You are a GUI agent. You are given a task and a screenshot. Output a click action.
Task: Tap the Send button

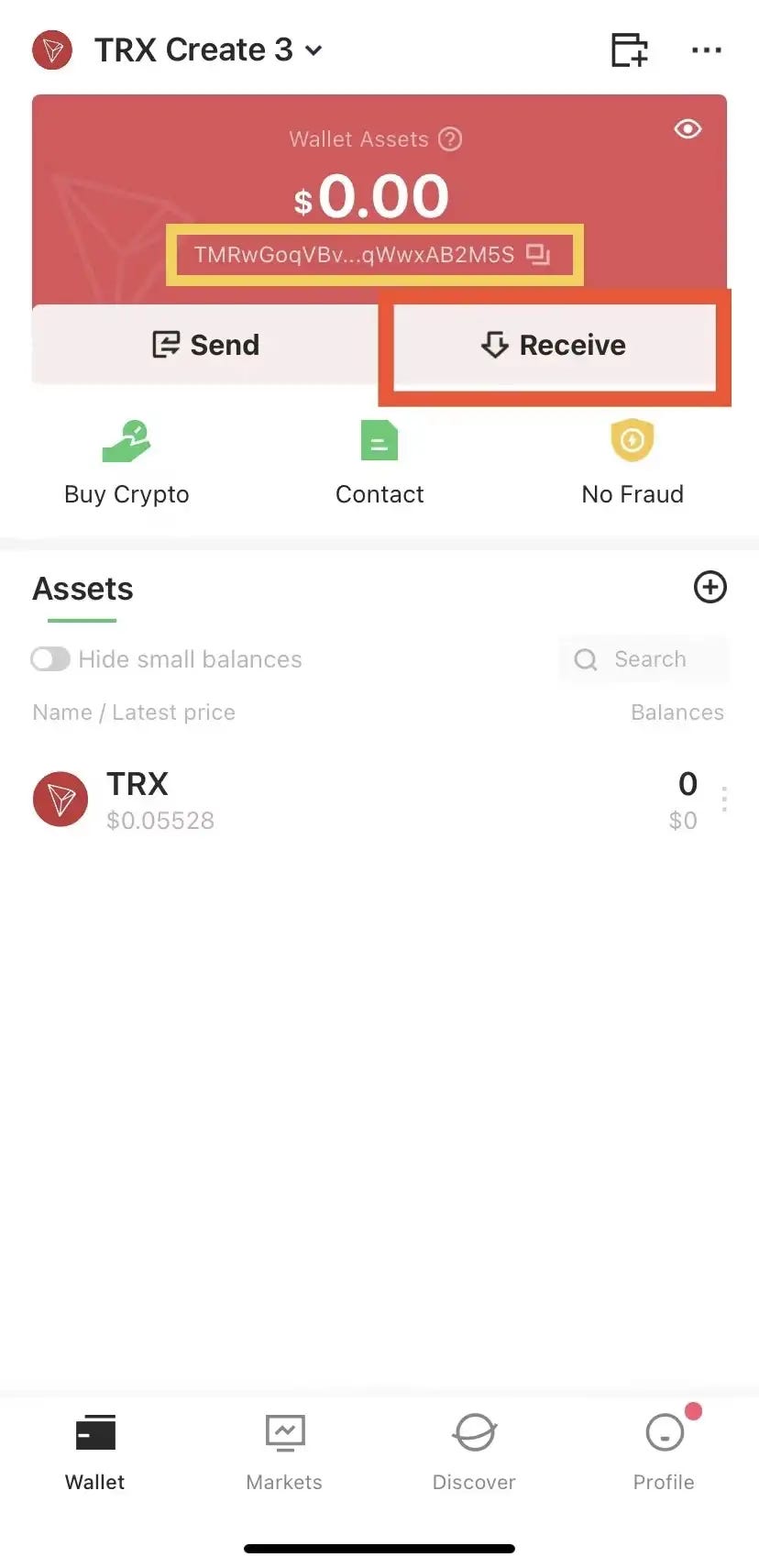205,345
